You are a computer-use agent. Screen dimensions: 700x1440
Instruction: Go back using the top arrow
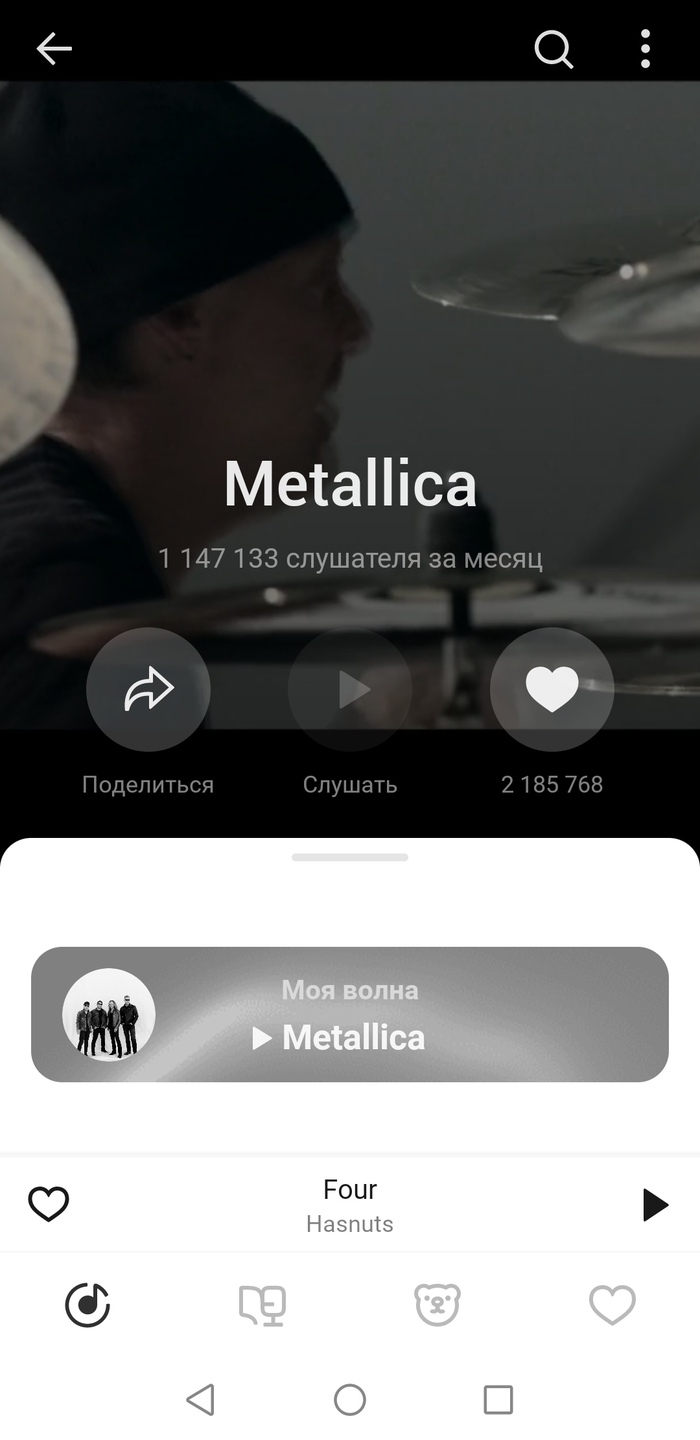point(54,48)
